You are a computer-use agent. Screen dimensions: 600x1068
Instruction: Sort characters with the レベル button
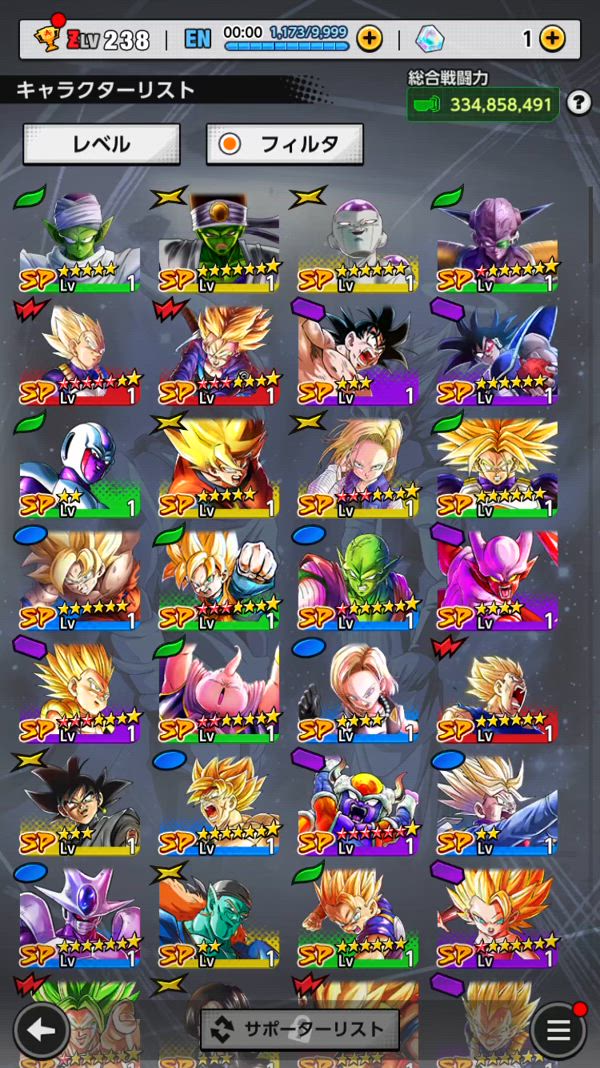tap(101, 144)
